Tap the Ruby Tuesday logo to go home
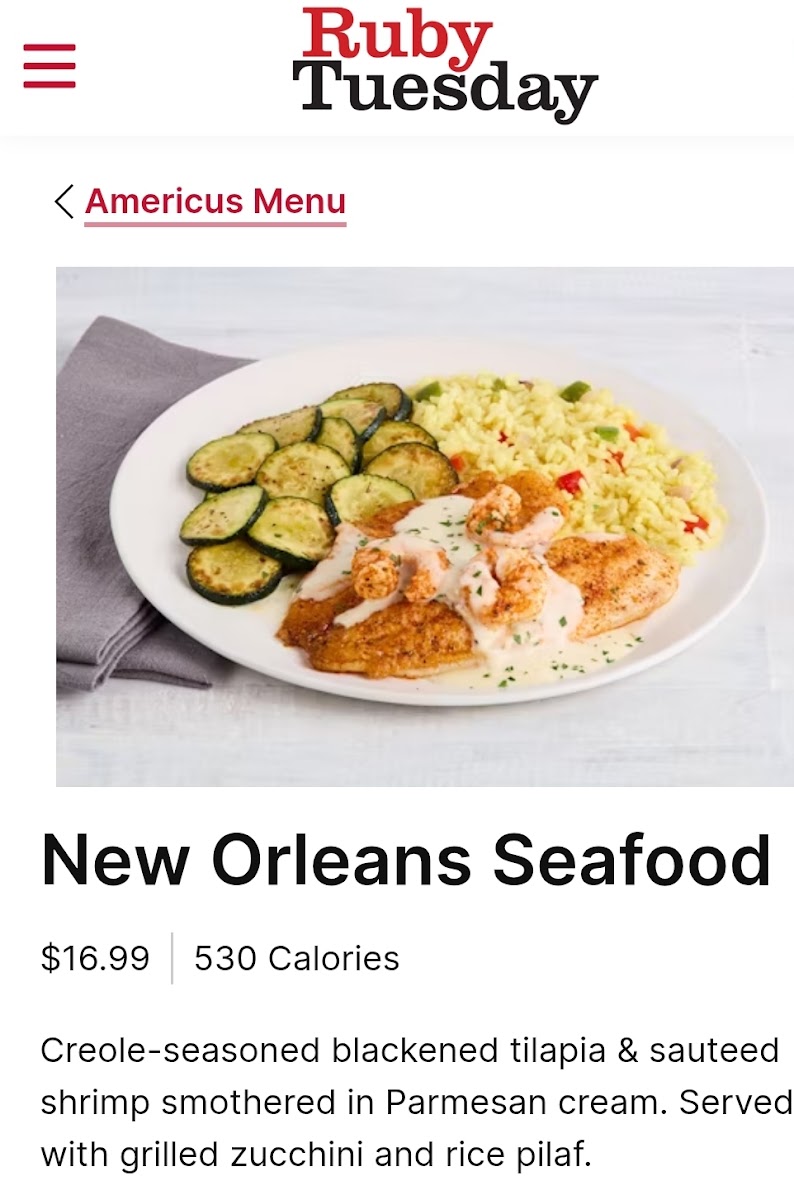Viewport: 794px width, 1200px height. (445, 64)
